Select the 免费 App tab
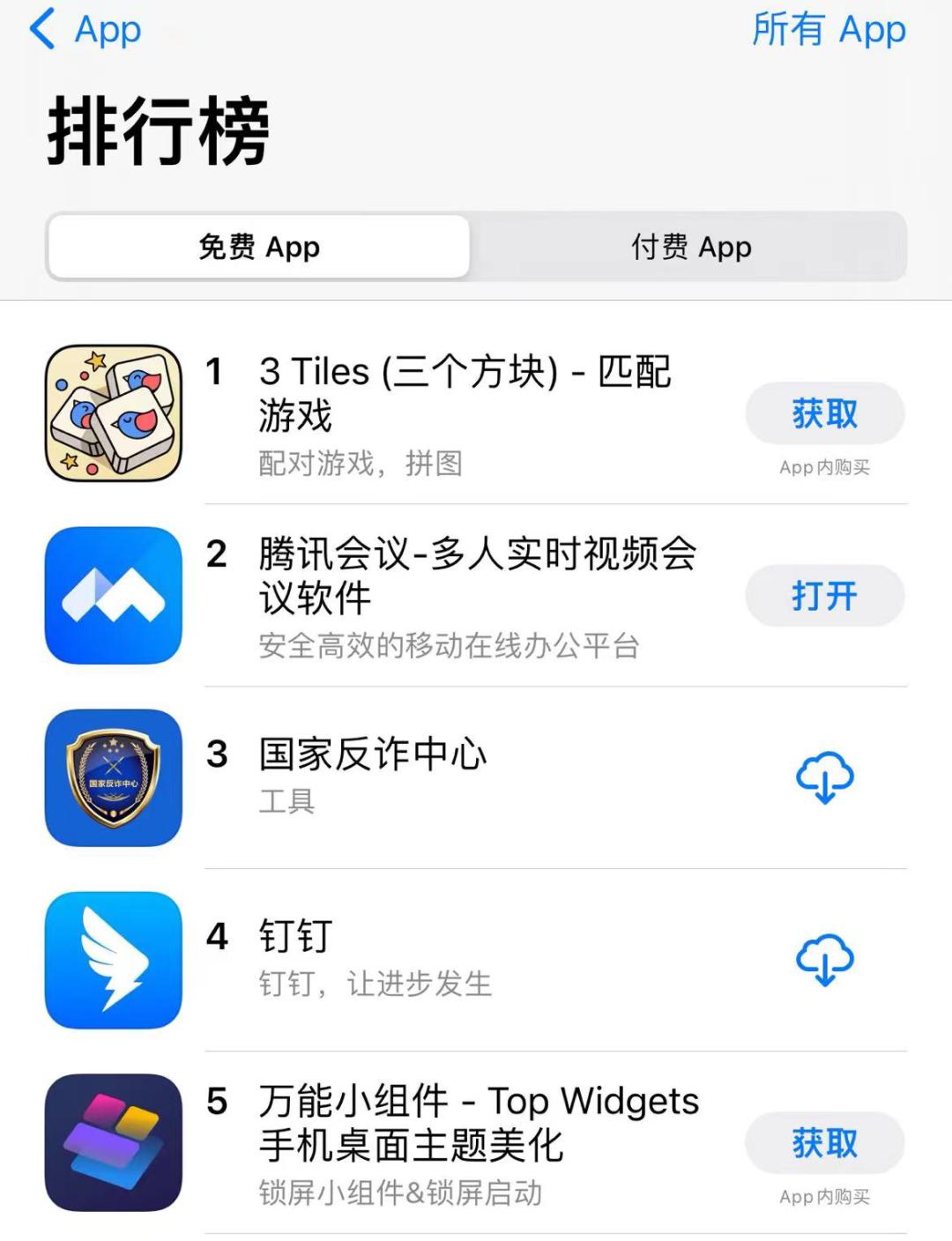Image resolution: width=952 pixels, height=1241 pixels. [x=258, y=248]
